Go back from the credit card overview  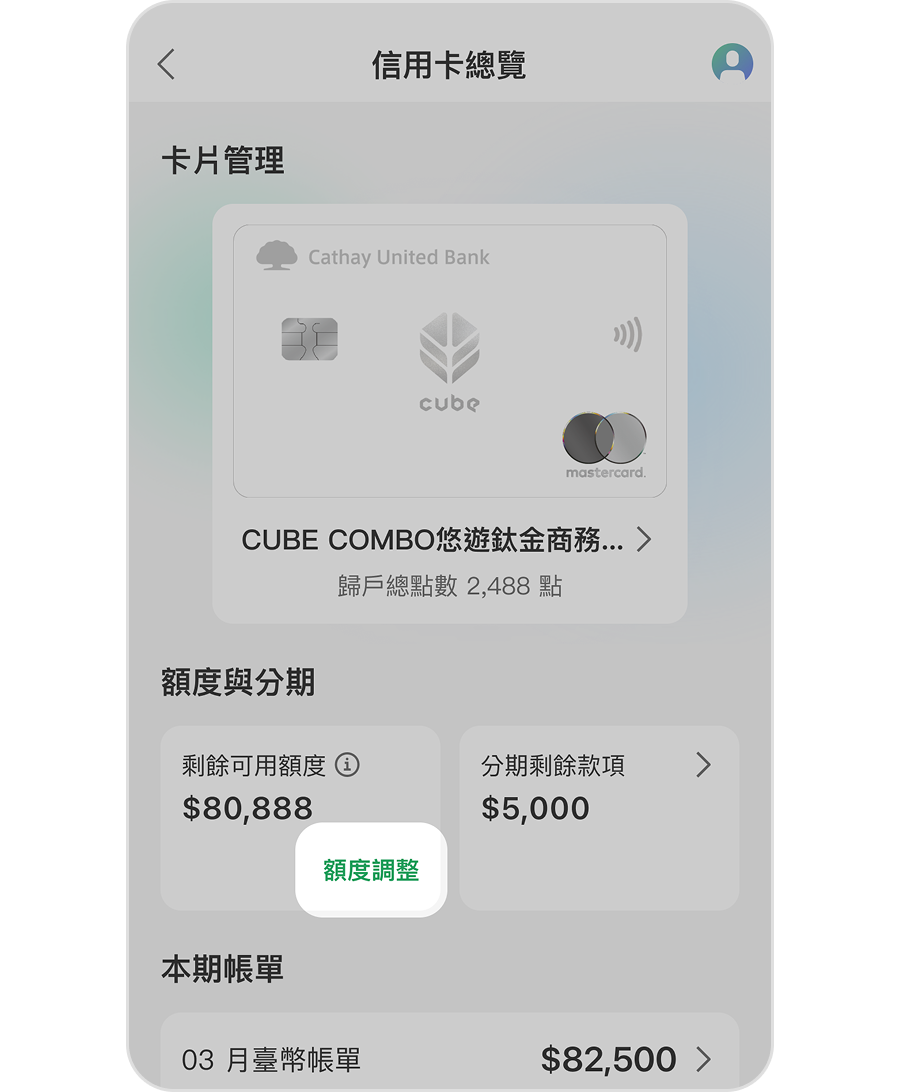coord(166,65)
